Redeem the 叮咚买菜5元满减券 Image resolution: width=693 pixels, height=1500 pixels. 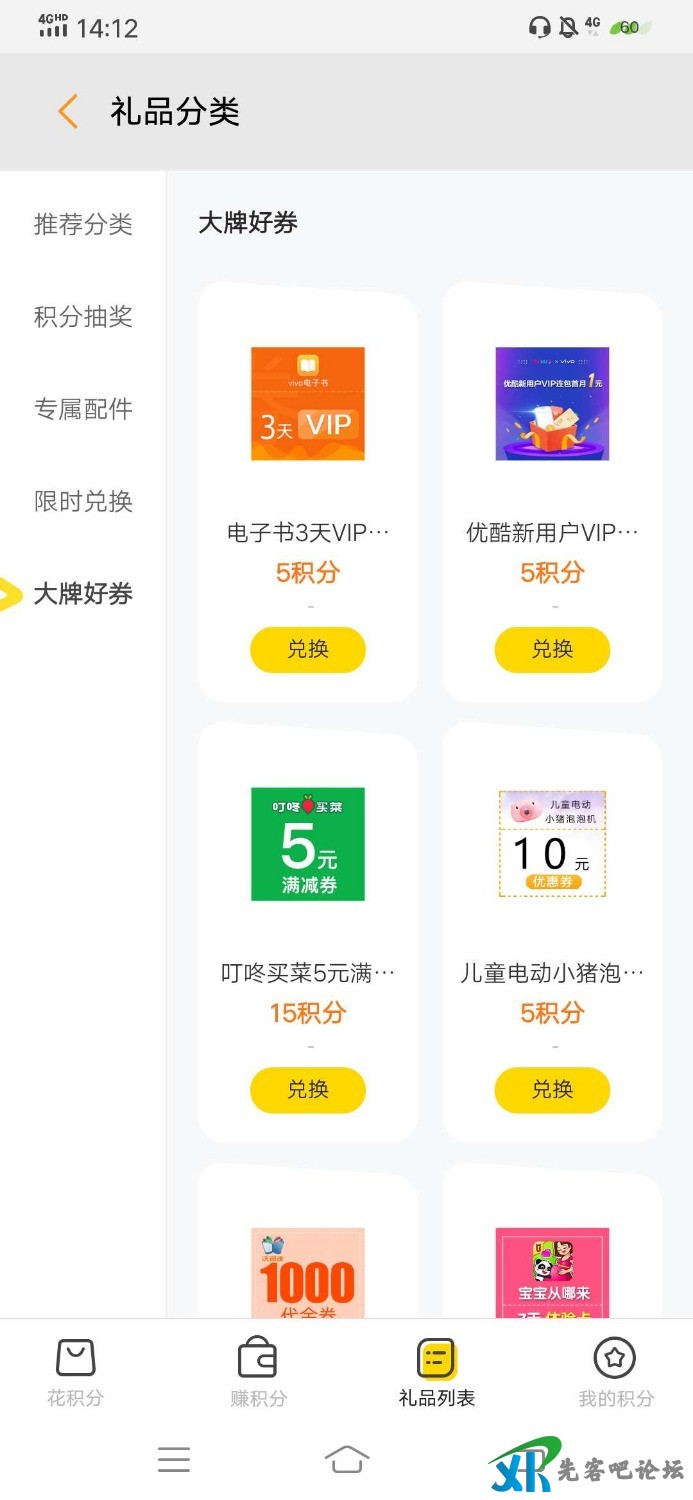pos(307,1090)
